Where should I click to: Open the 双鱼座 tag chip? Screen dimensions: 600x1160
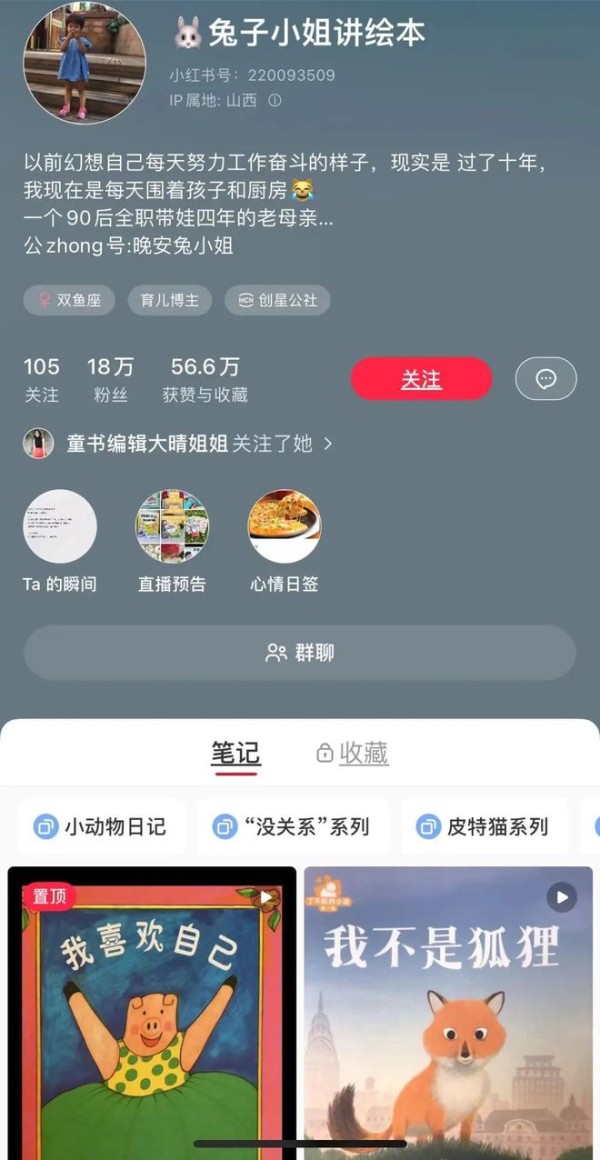point(69,300)
